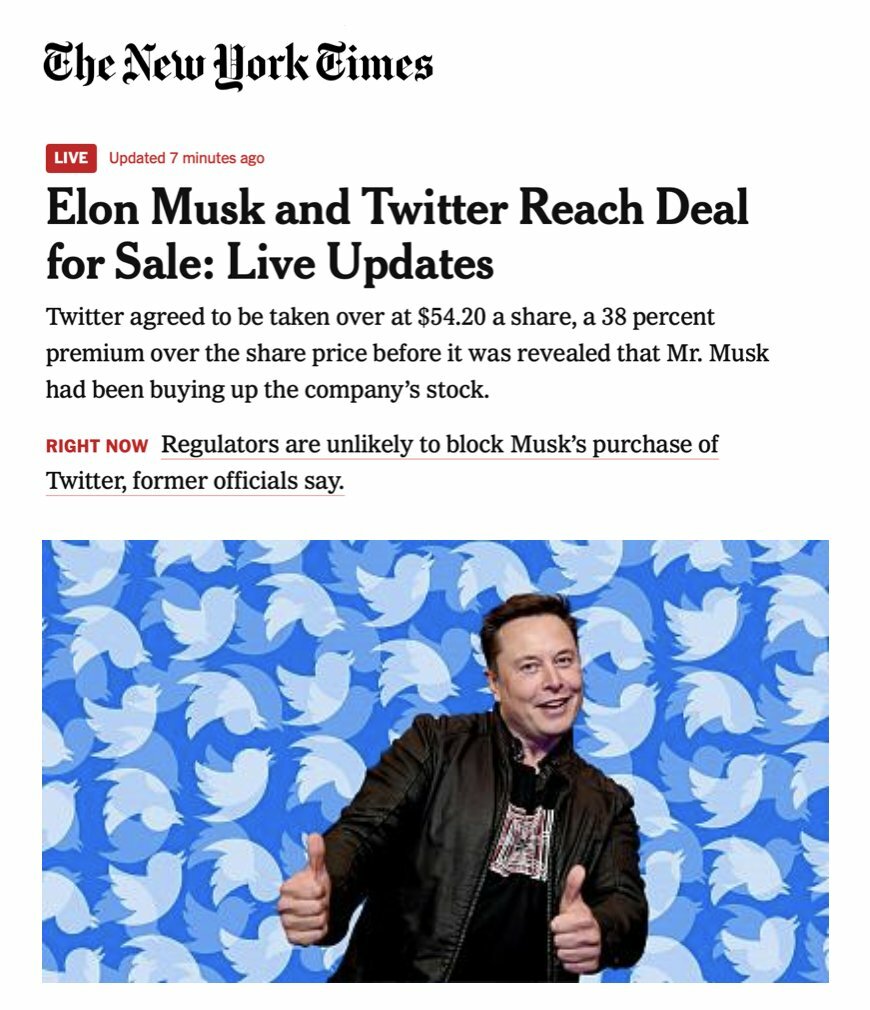Open the 'Regulators are unlikely to block' link

(x=439, y=445)
